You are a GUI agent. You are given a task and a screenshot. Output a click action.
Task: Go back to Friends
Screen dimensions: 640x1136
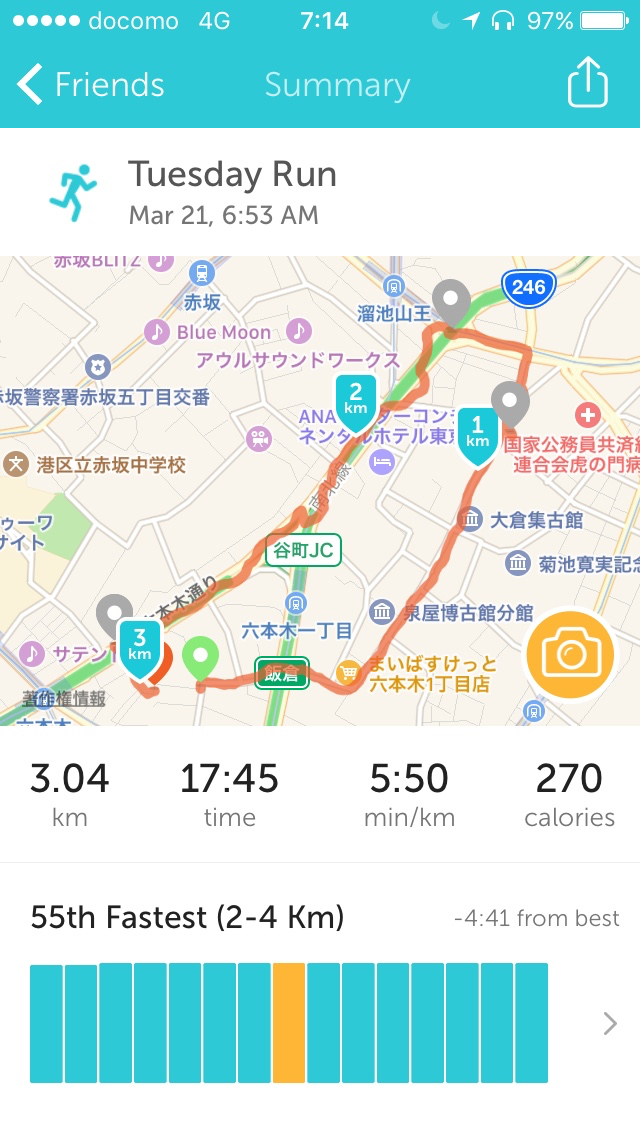90,85
